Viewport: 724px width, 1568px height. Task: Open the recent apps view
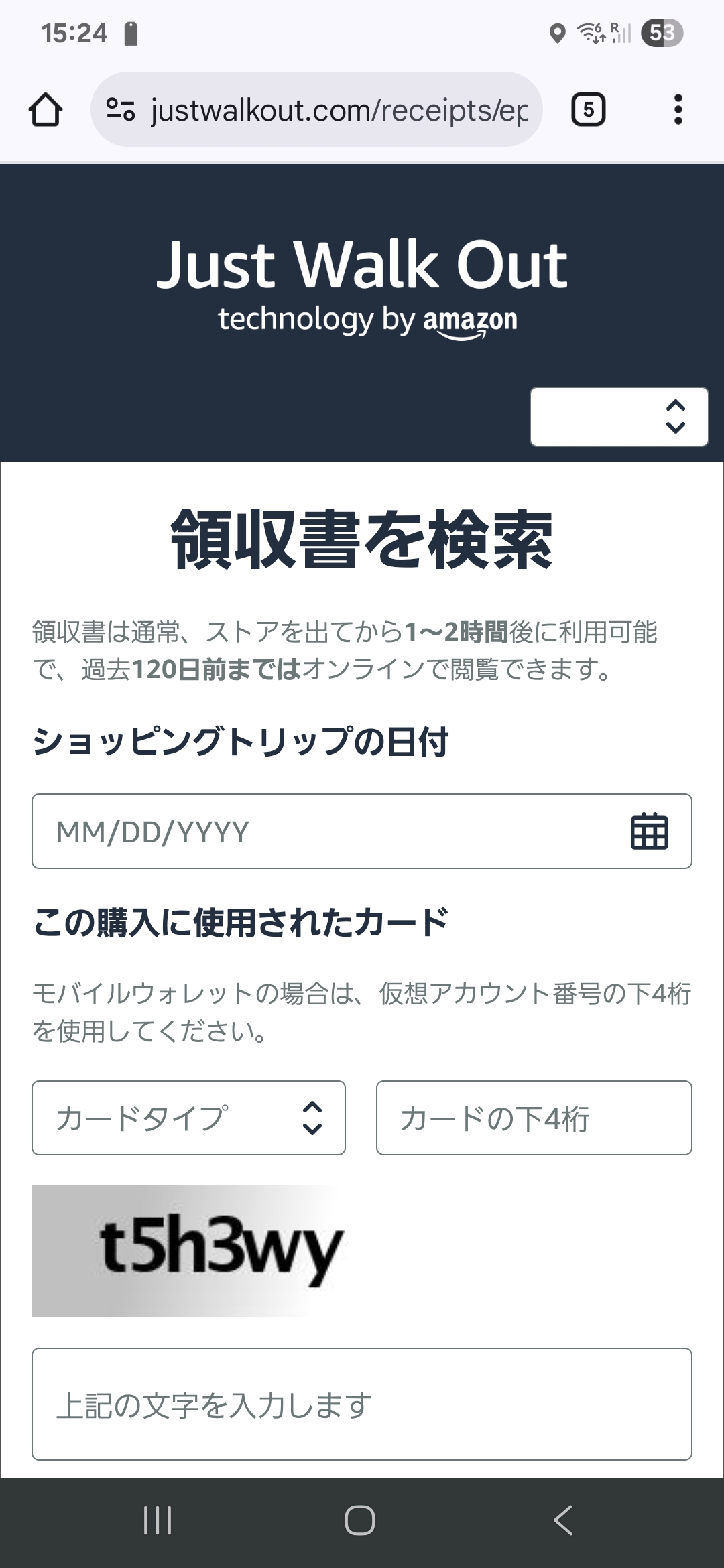click(x=158, y=1520)
